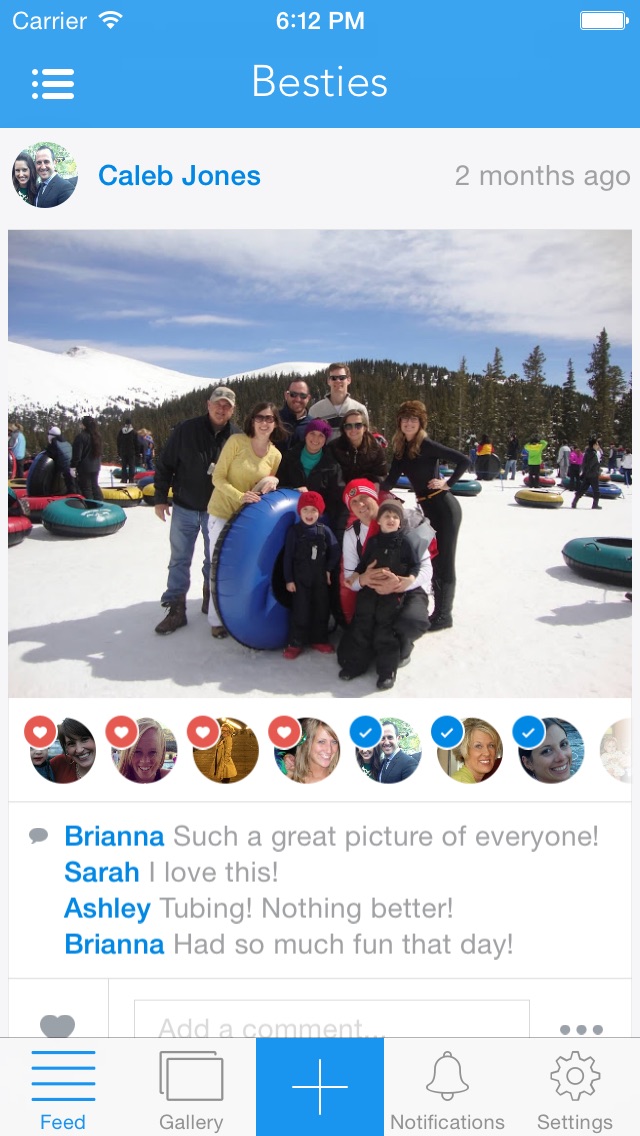Open the post's three-dot options
The image size is (640, 1136).
click(x=581, y=1028)
